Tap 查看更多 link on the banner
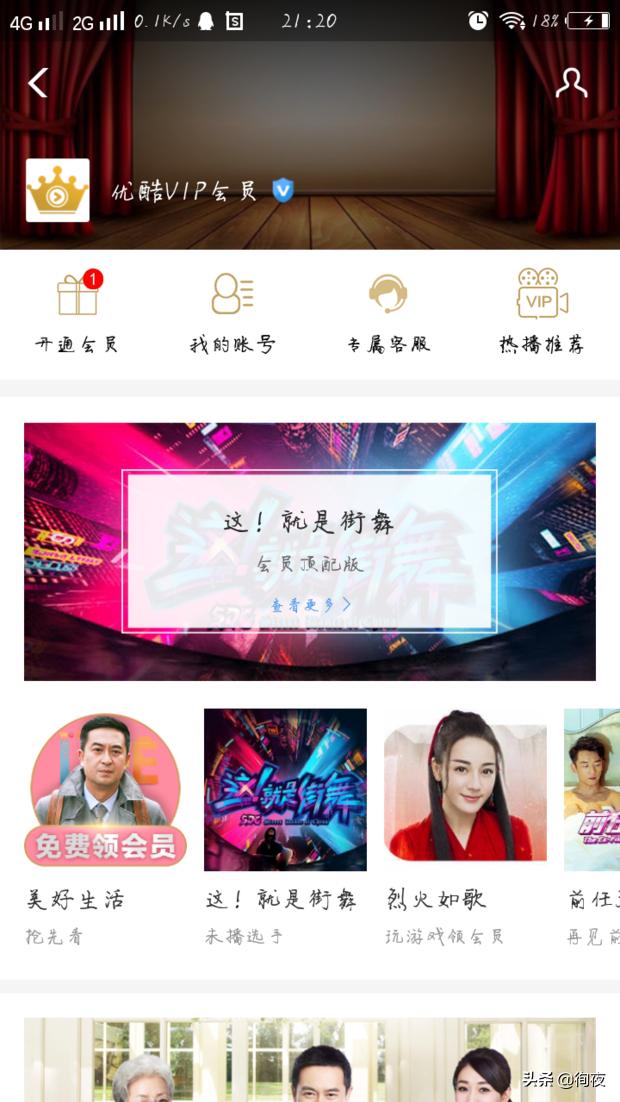The width and height of the screenshot is (620, 1102). click(x=311, y=605)
